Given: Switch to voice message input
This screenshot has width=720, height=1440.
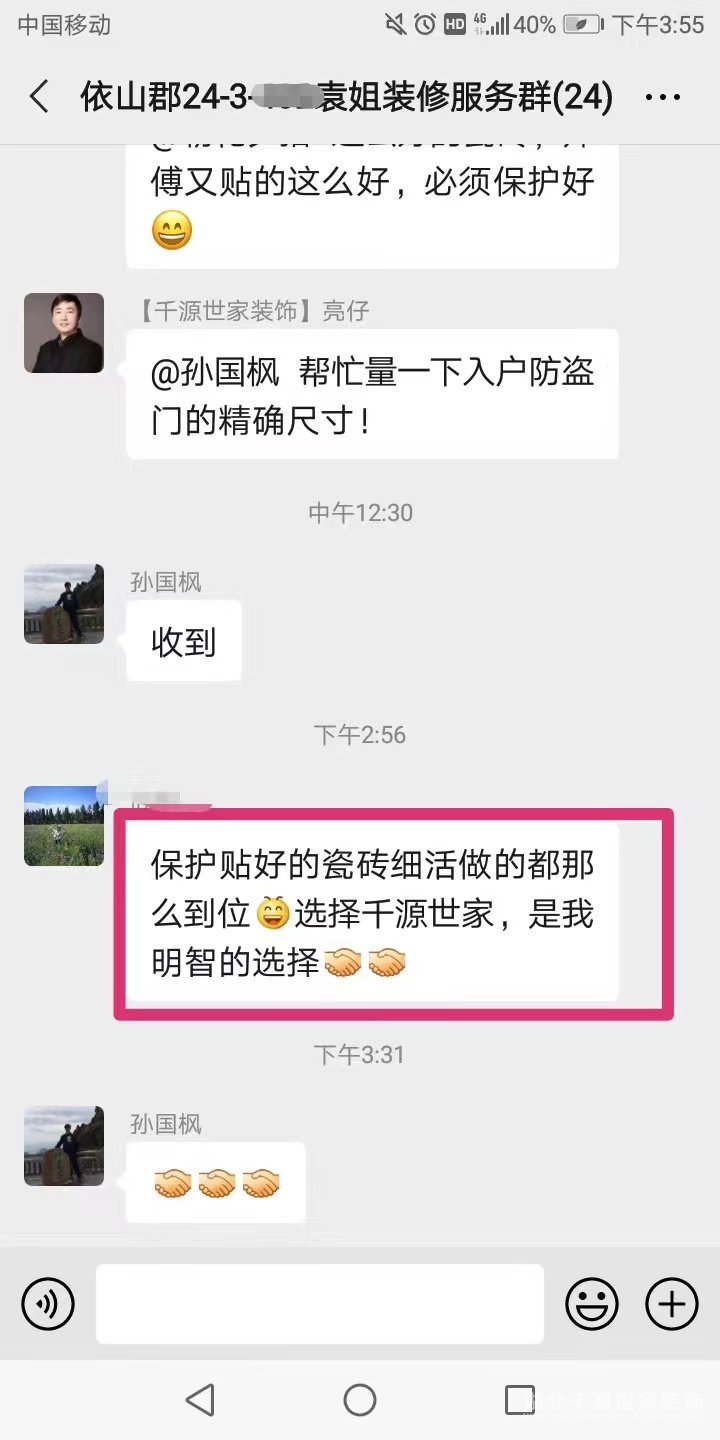Looking at the screenshot, I should point(48,1304).
